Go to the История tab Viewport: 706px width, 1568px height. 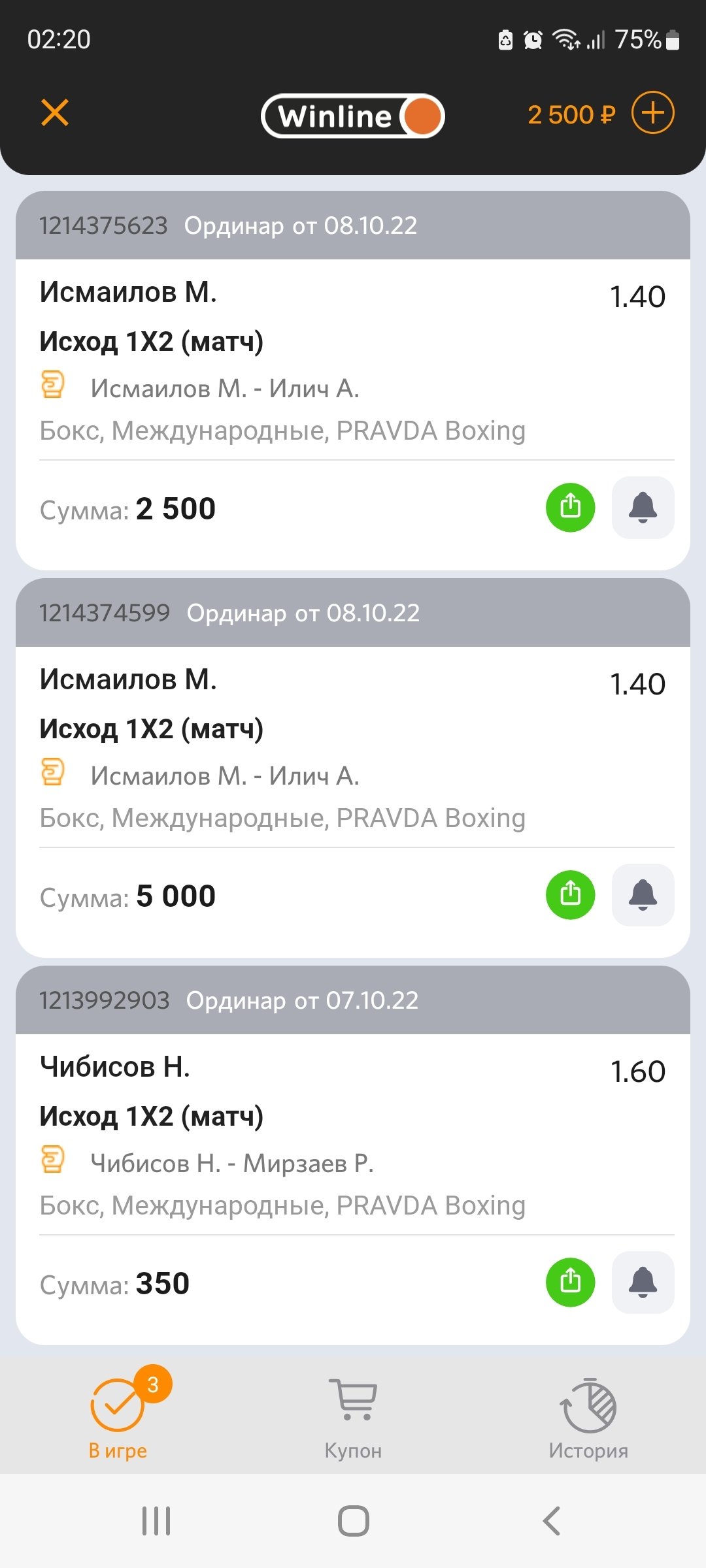(x=588, y=1418)
